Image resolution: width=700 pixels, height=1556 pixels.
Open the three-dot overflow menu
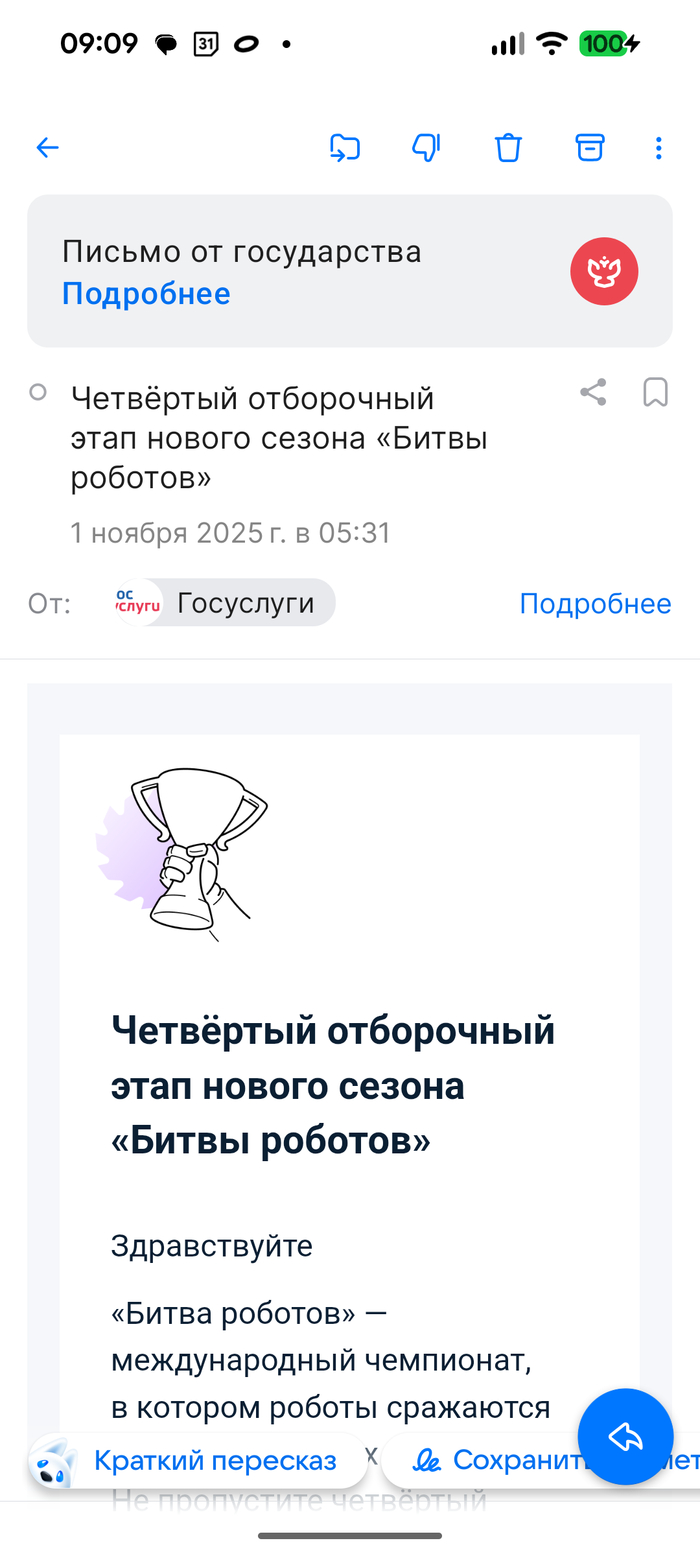pyautogui.click(x=658, y=148)
